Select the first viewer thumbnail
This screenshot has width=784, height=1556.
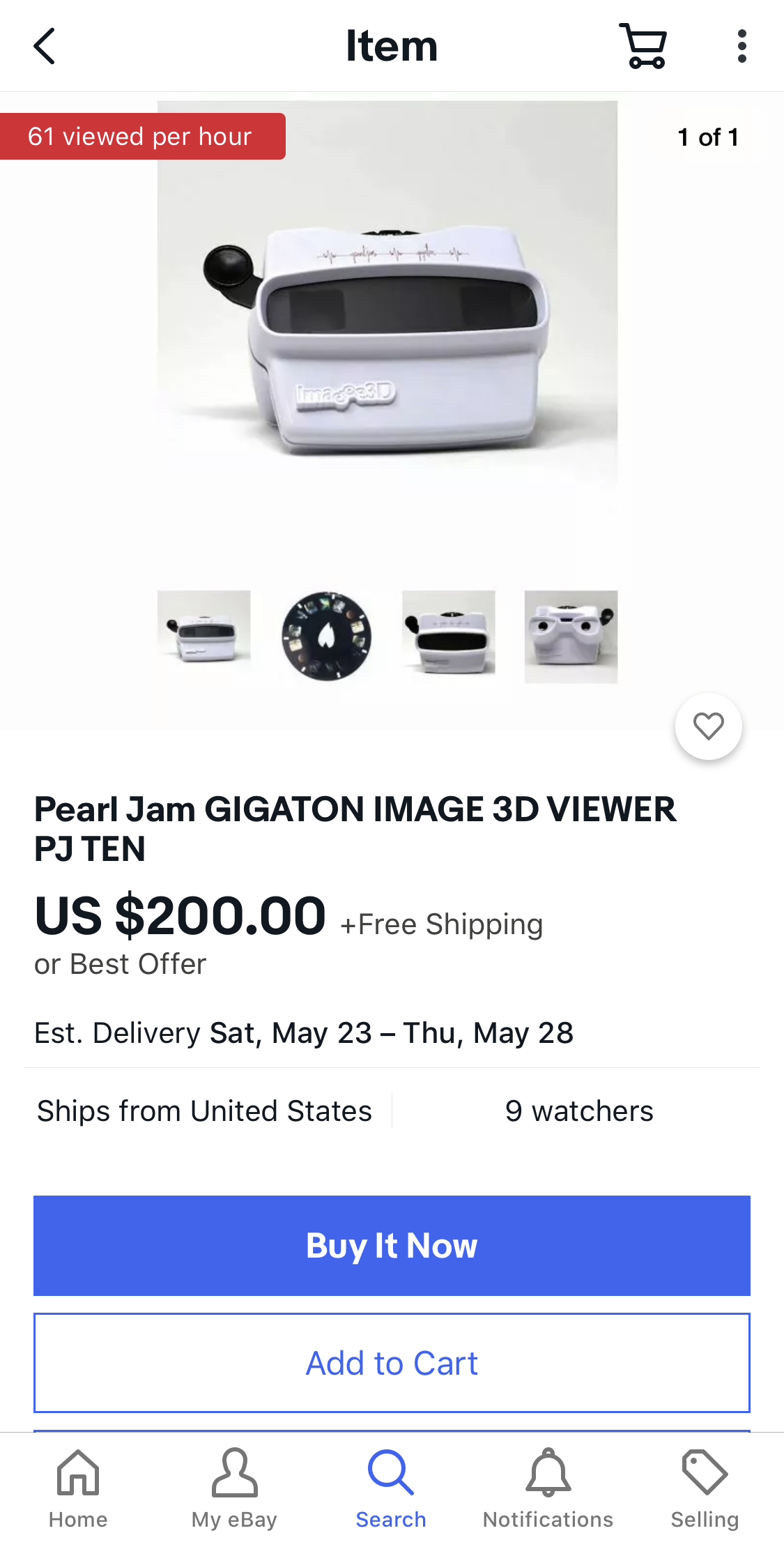coord(203,636)
